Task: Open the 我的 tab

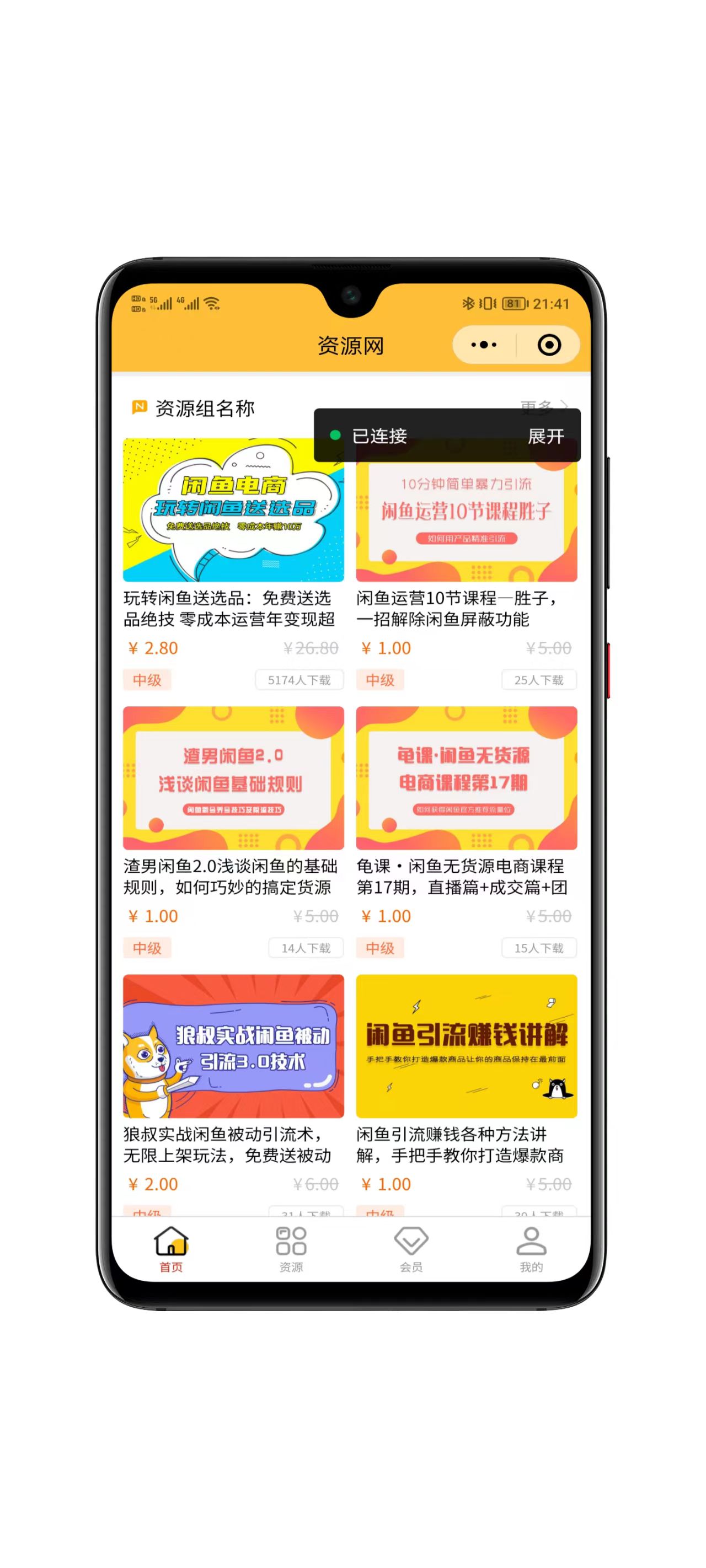Action: point(531,1249)
